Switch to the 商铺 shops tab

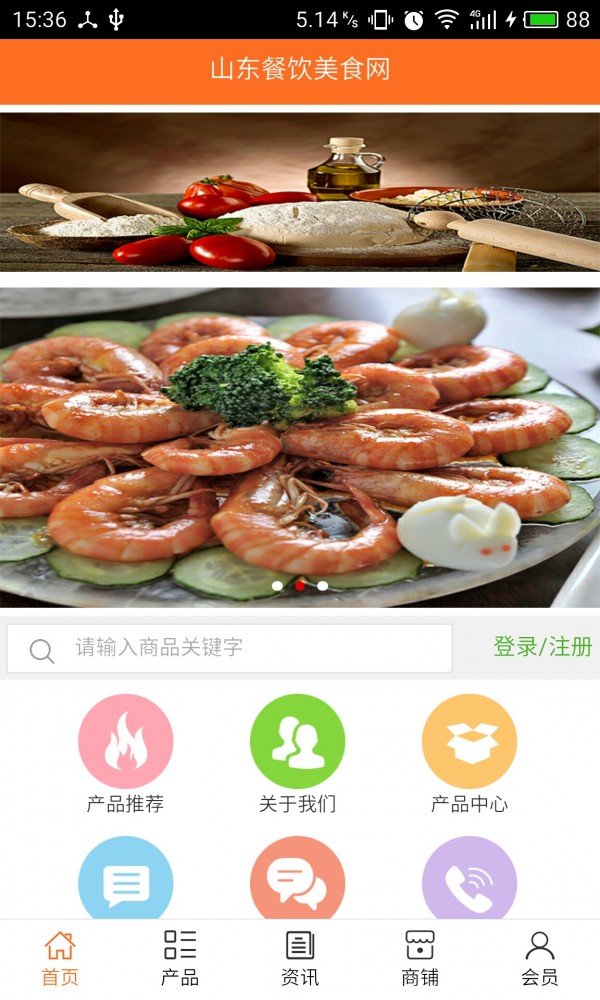(x=420, y=958)
